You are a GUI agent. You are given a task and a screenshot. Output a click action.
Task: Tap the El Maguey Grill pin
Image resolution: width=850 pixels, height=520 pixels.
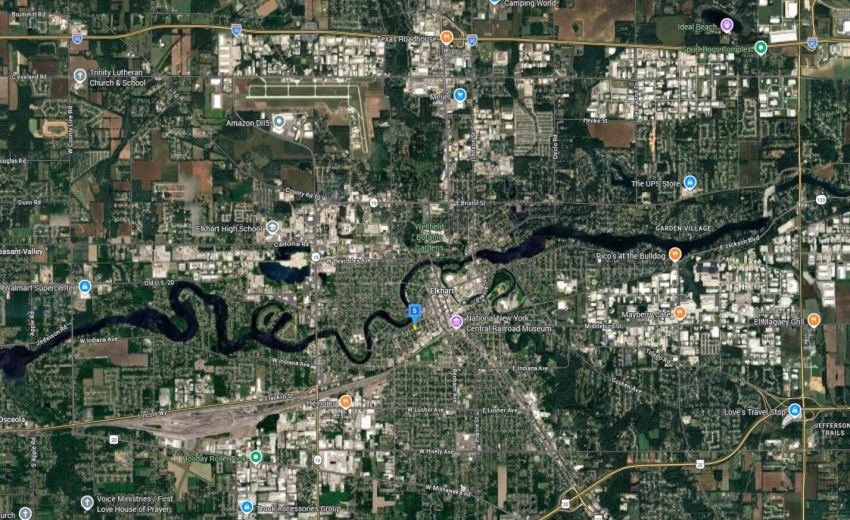tap(813, 321)
